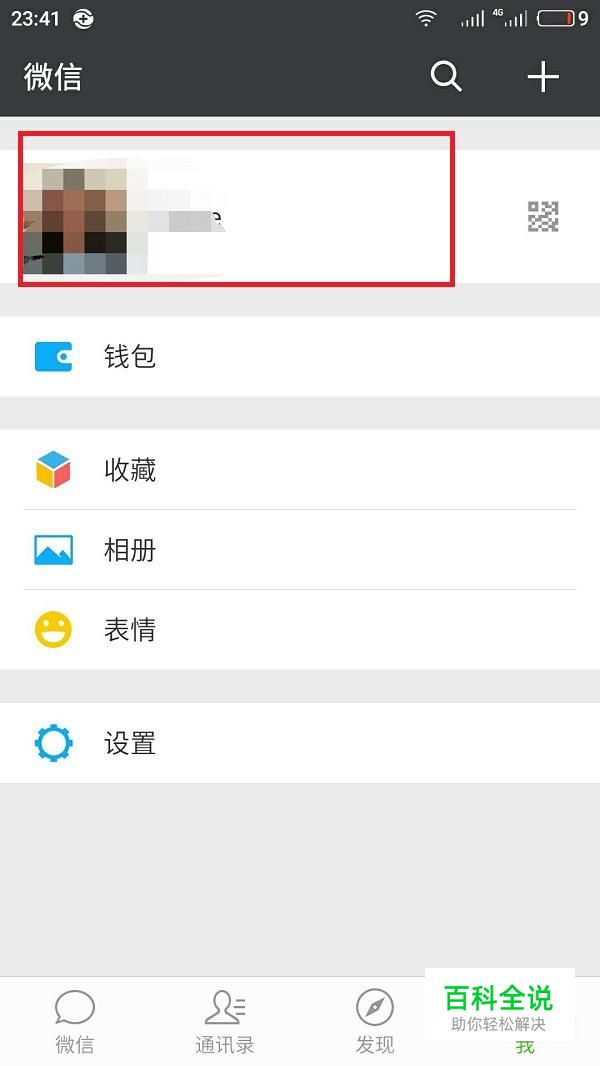600x1066 pixels.
Task: Open 收藏 favorites
Action: (x=300, y=470)
